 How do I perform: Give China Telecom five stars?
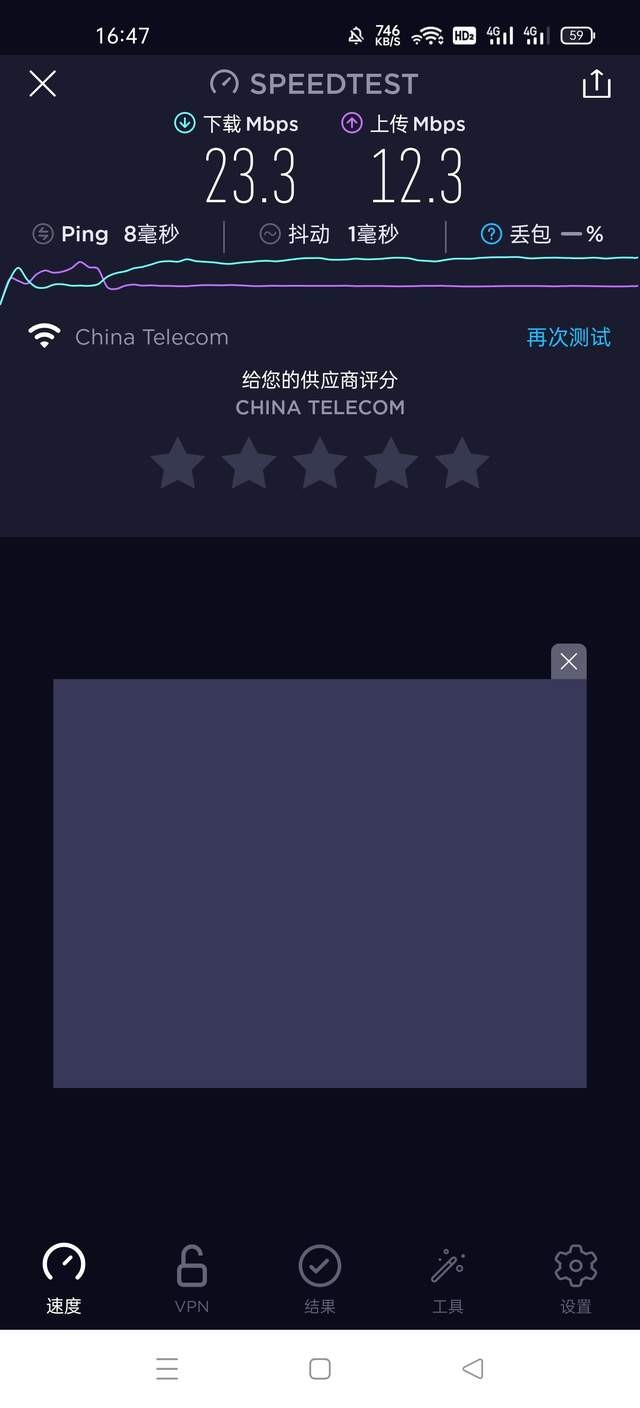click(x=461, y=464)
